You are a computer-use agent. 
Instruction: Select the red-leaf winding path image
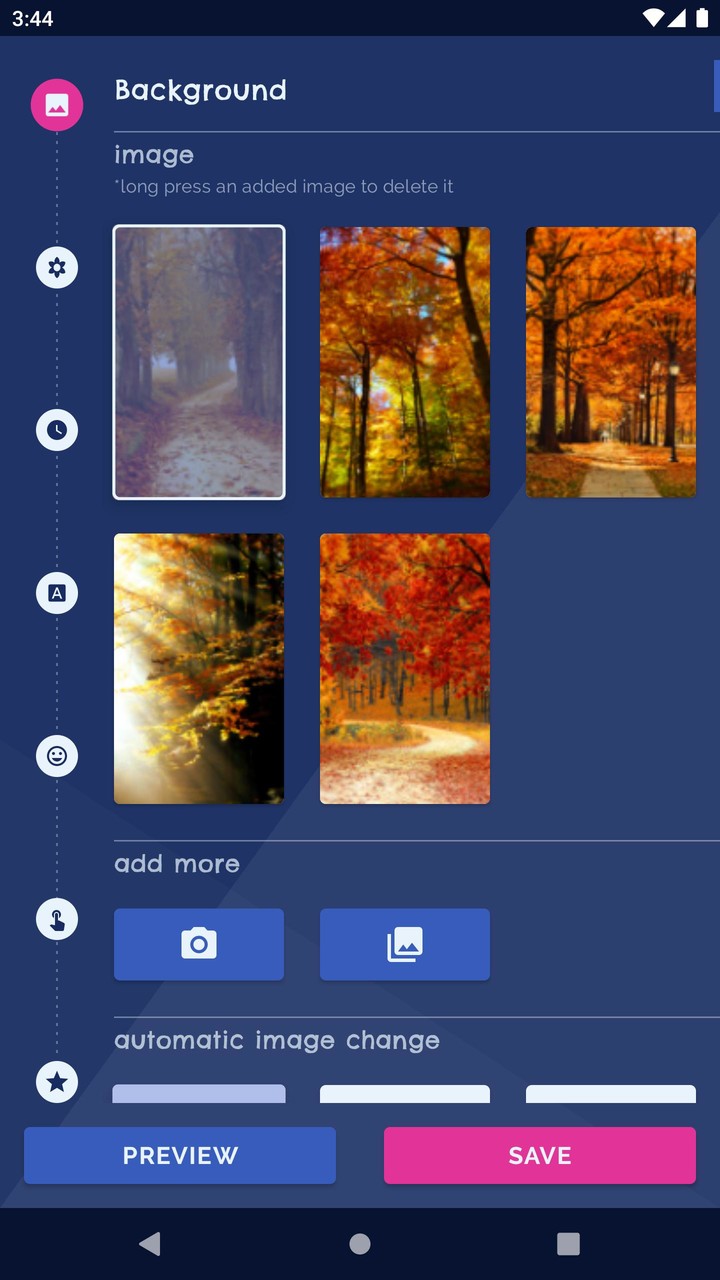(x=404, y=668)
